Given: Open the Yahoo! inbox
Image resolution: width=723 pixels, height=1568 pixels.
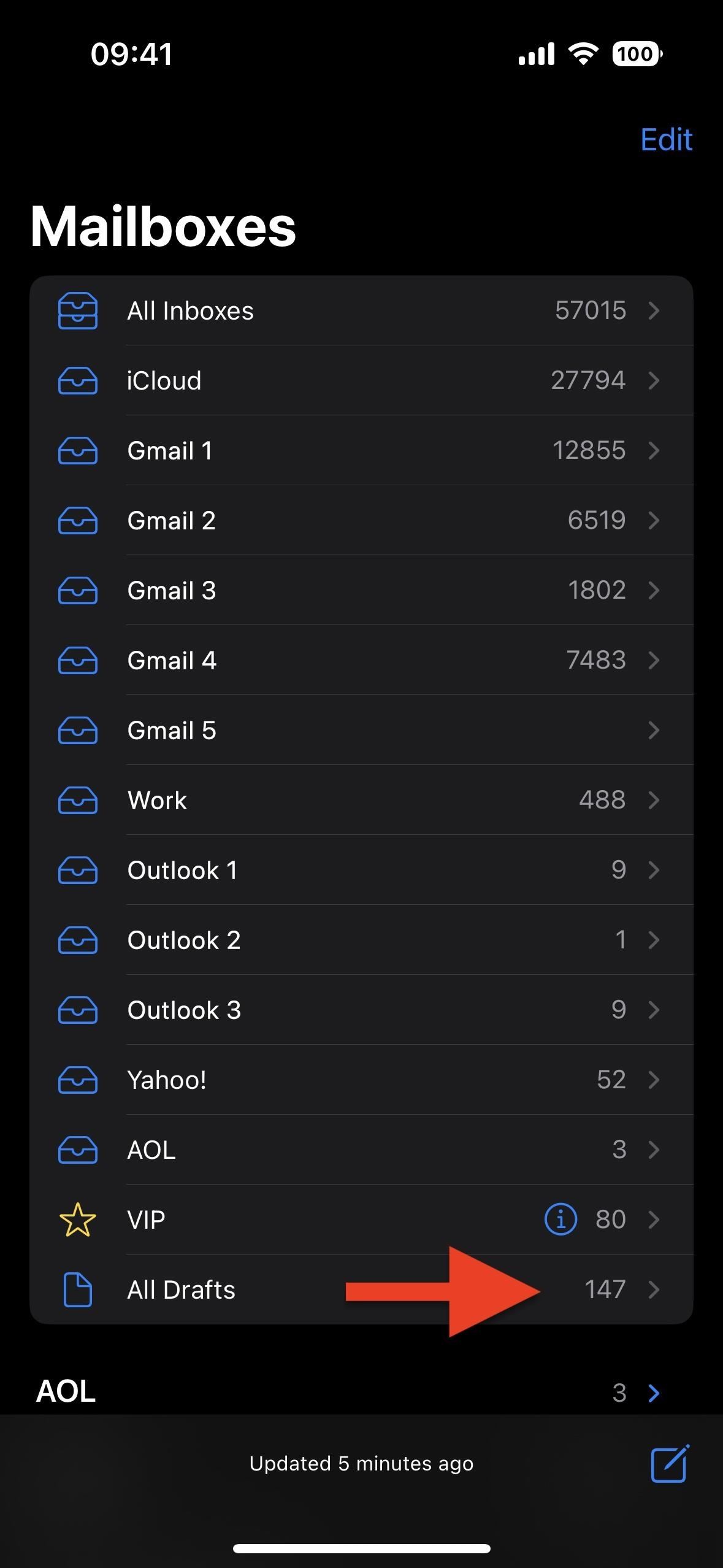Looking at the screenshot, I should click(361, 1080).
